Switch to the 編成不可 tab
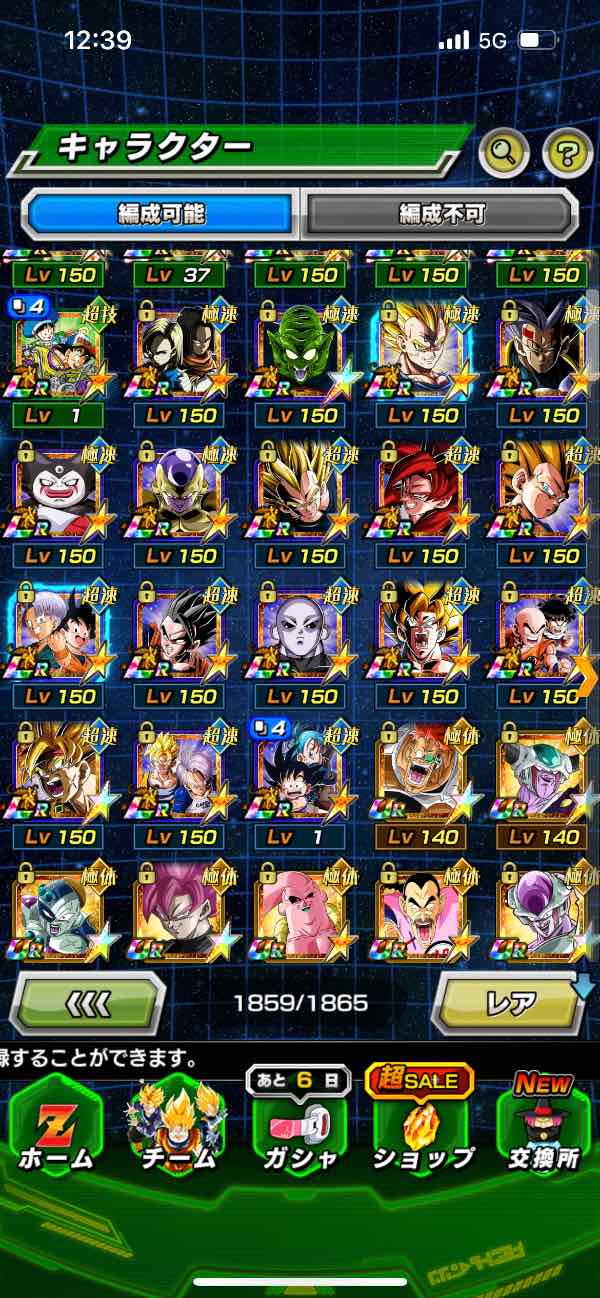This screenshot has height=1298, width=600. tap(440, 213)
